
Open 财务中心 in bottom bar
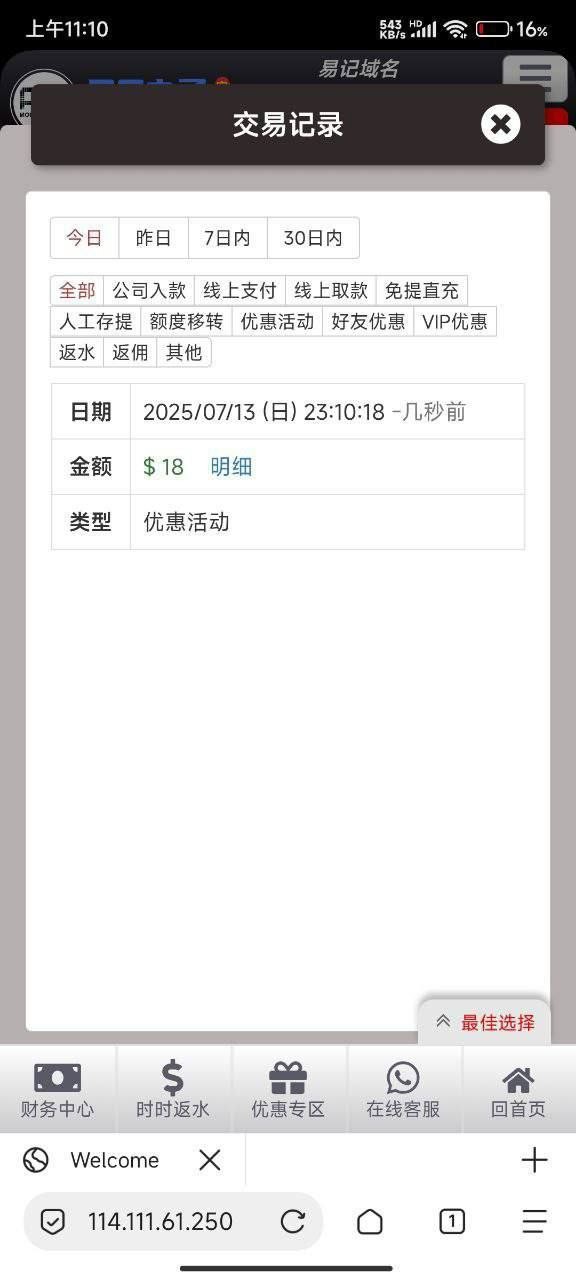[x=58, y=1090]
